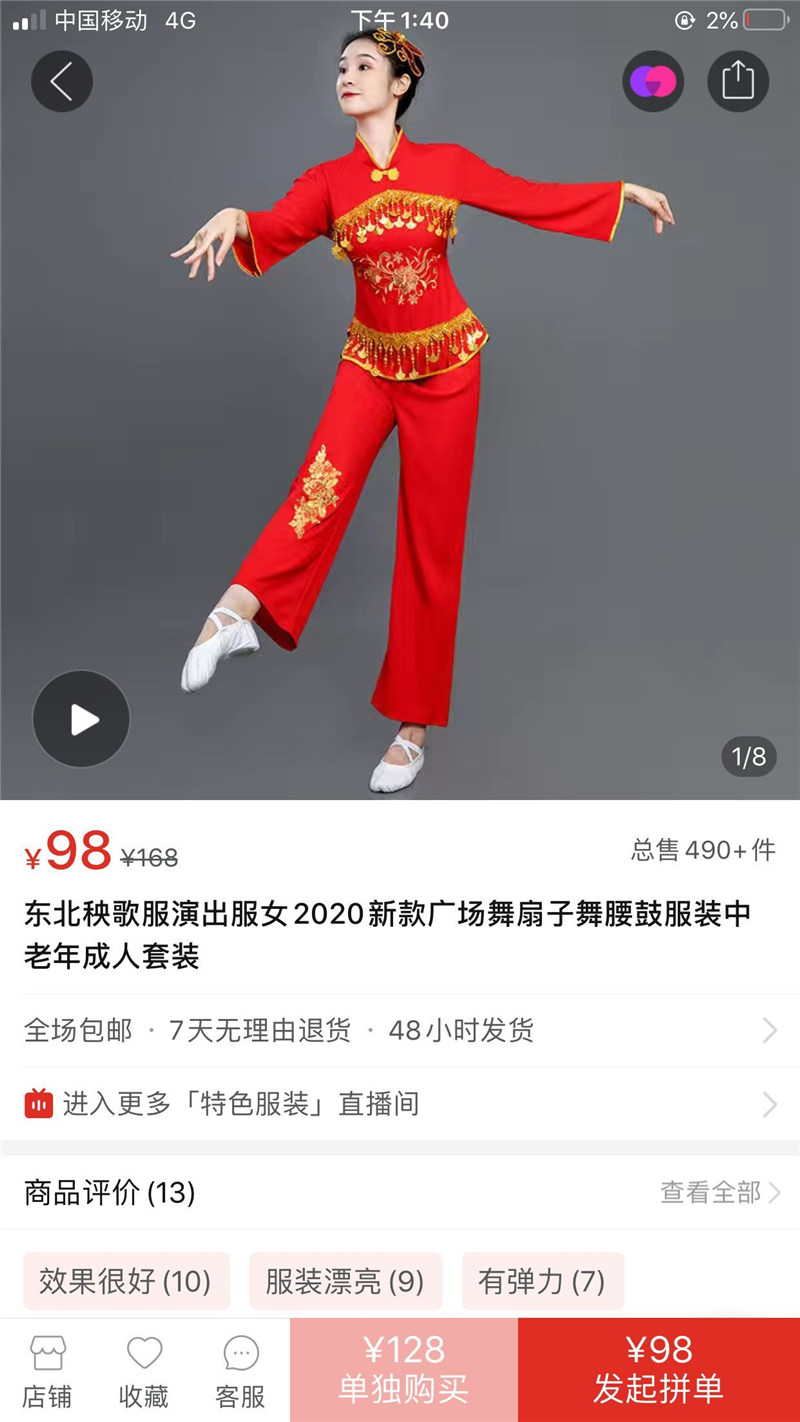Show reviews tagged 有弹力
The height and width of the screenshot is (1422, 800).
pos(542,1281)
